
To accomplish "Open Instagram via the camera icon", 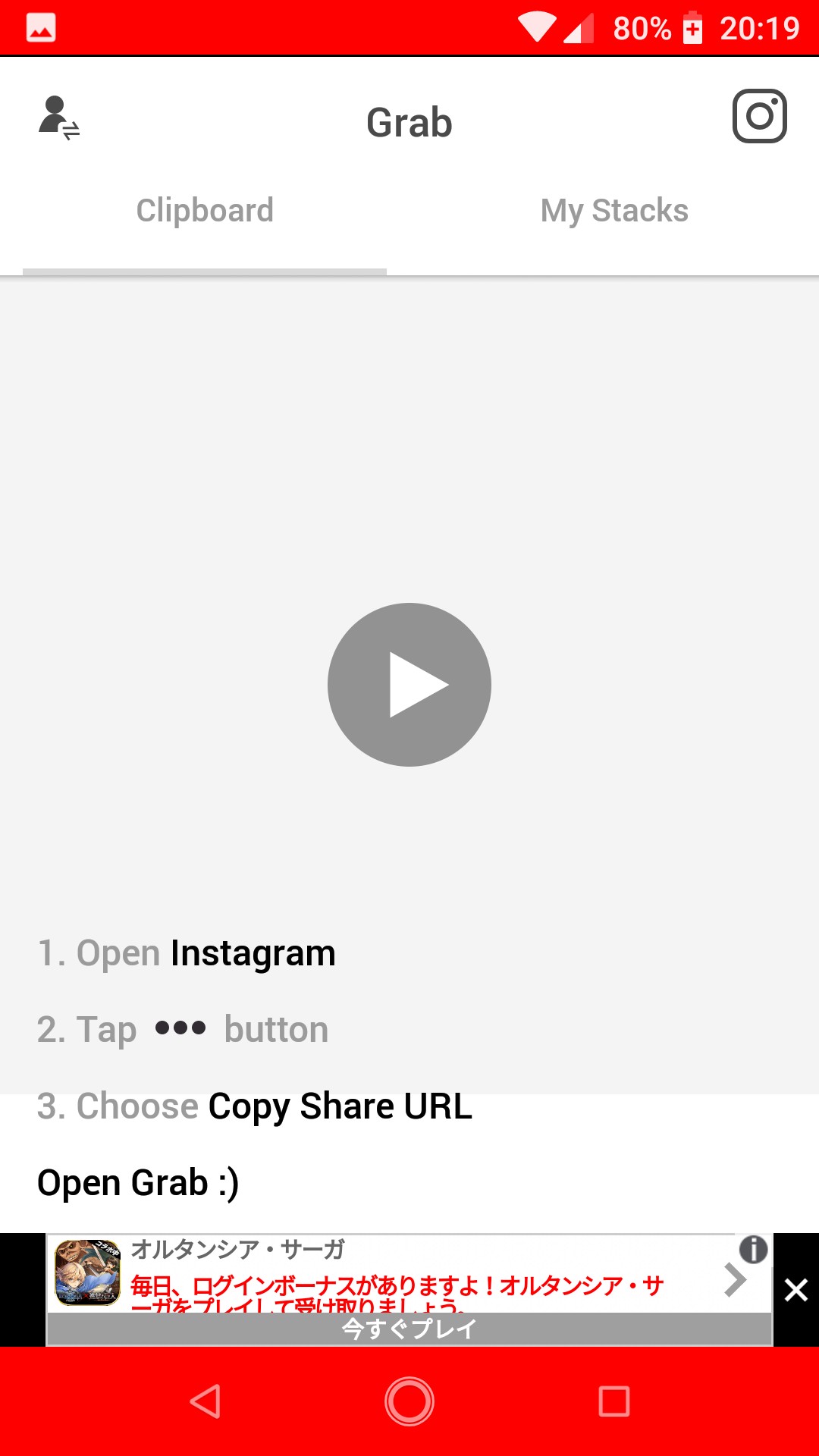I will [x=759, y=117].
